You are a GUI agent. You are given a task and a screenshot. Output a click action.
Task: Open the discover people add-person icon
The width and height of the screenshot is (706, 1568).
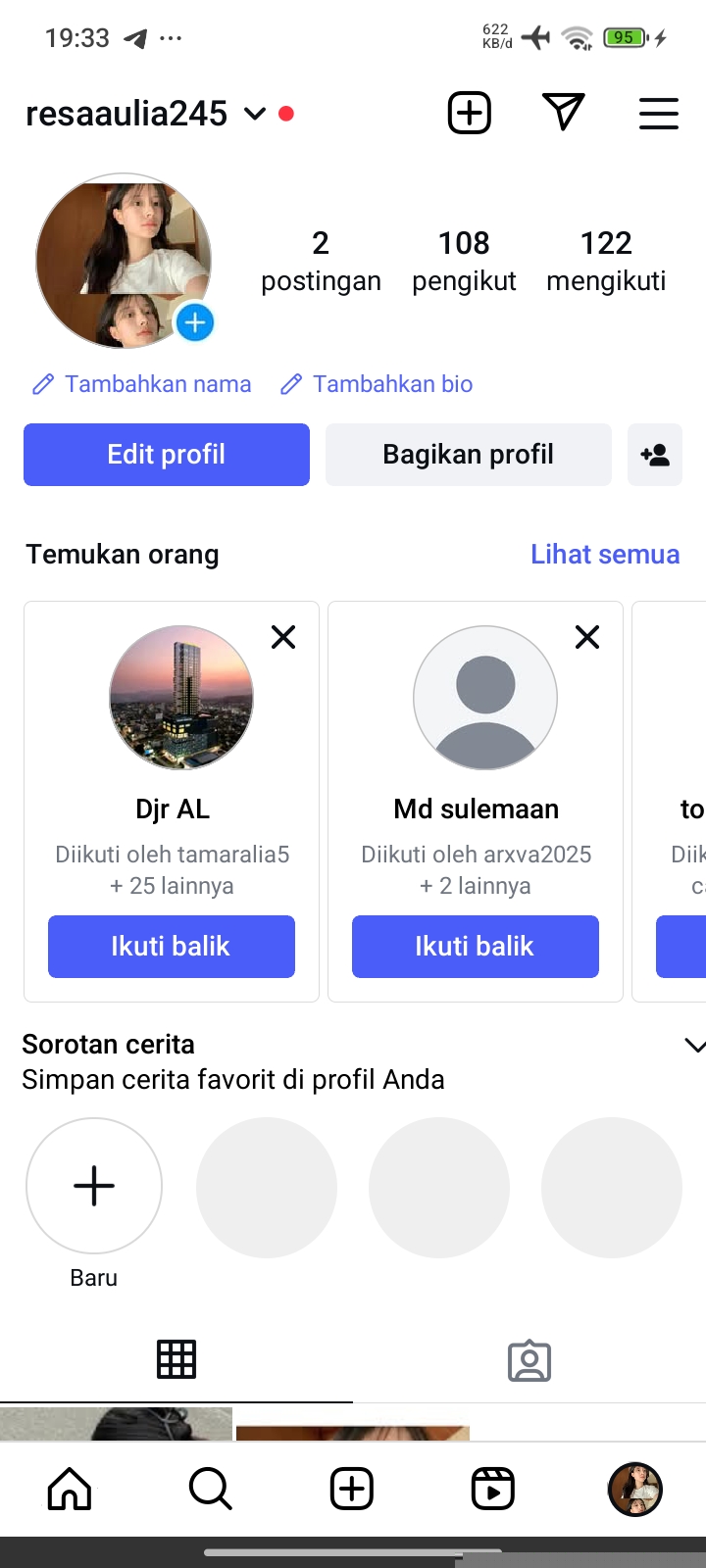pos(655,455)
